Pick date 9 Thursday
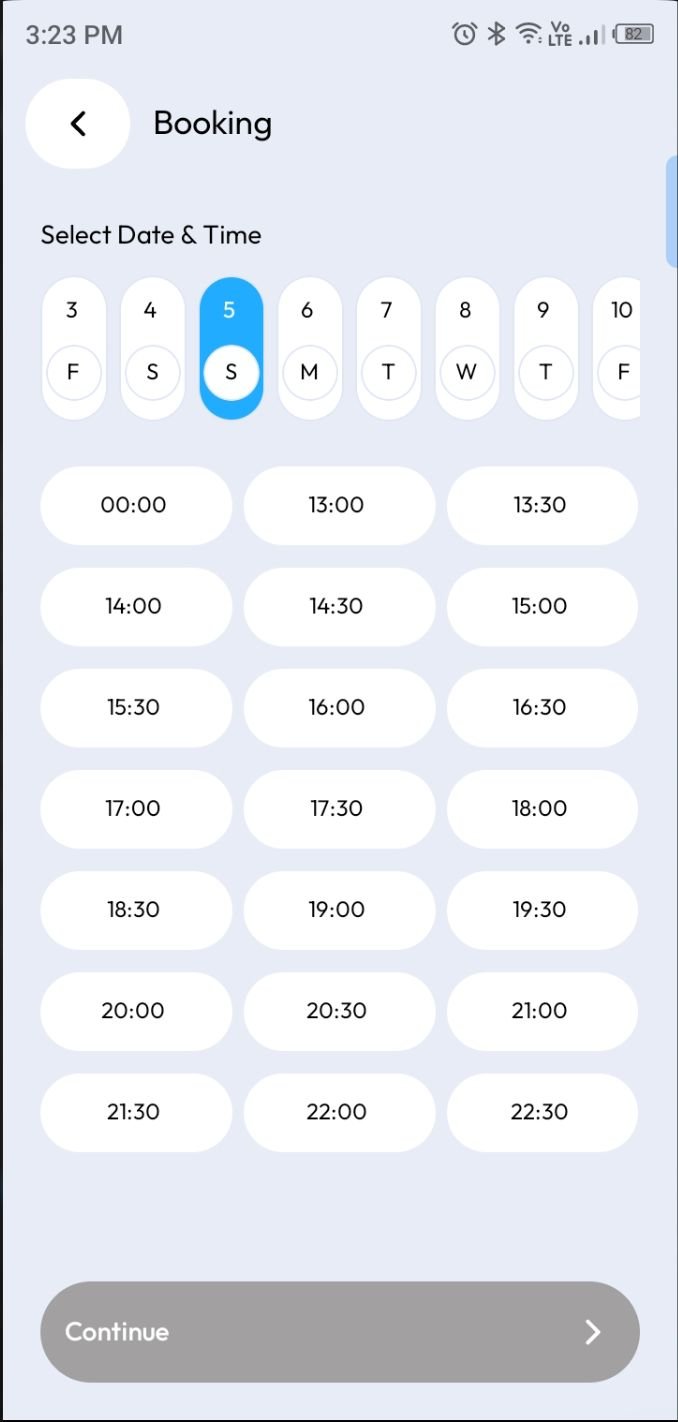The image size is (678, 1422). click(545, 348)
